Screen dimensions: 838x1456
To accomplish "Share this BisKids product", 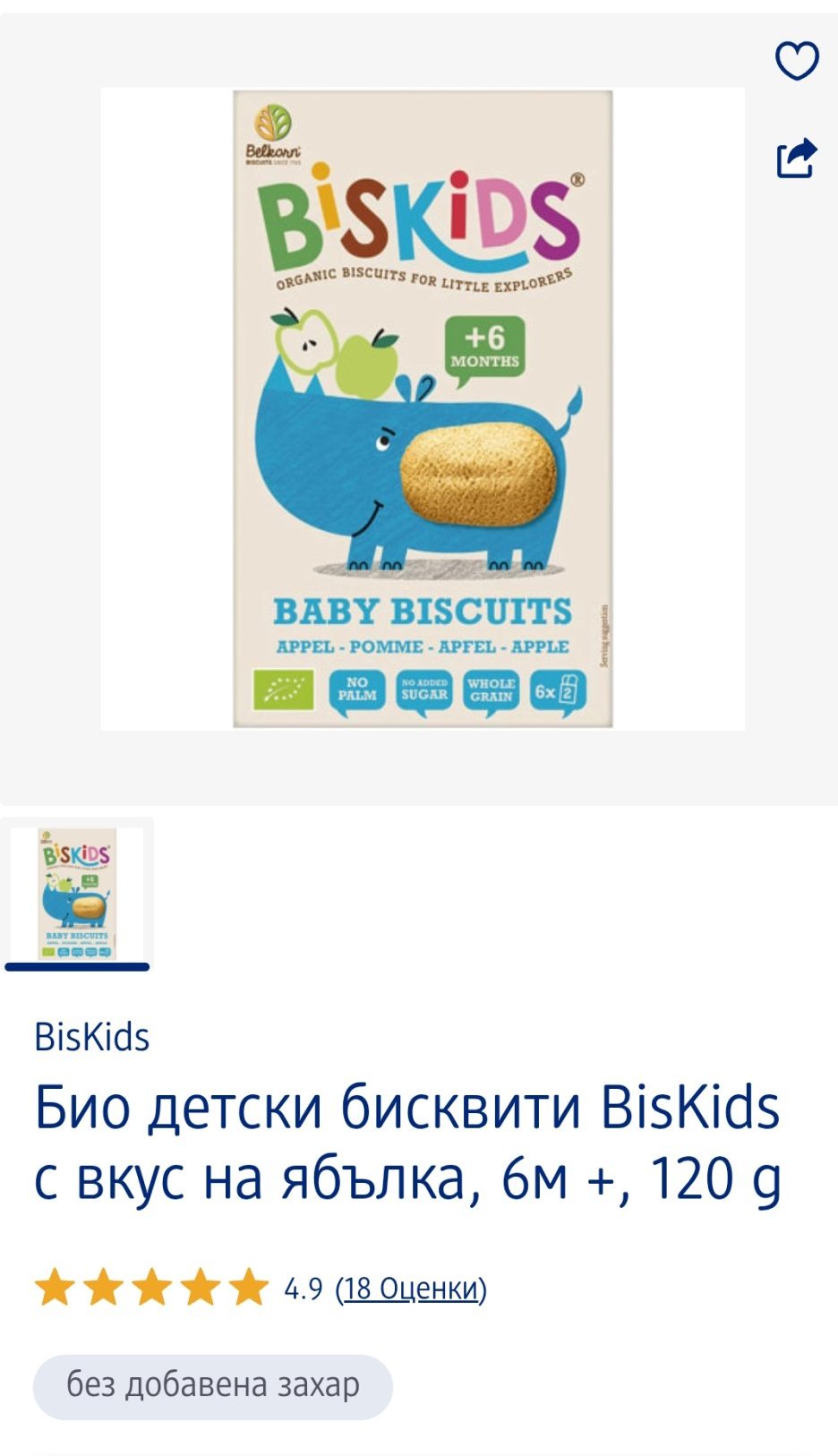I will (x=796, y=158).
